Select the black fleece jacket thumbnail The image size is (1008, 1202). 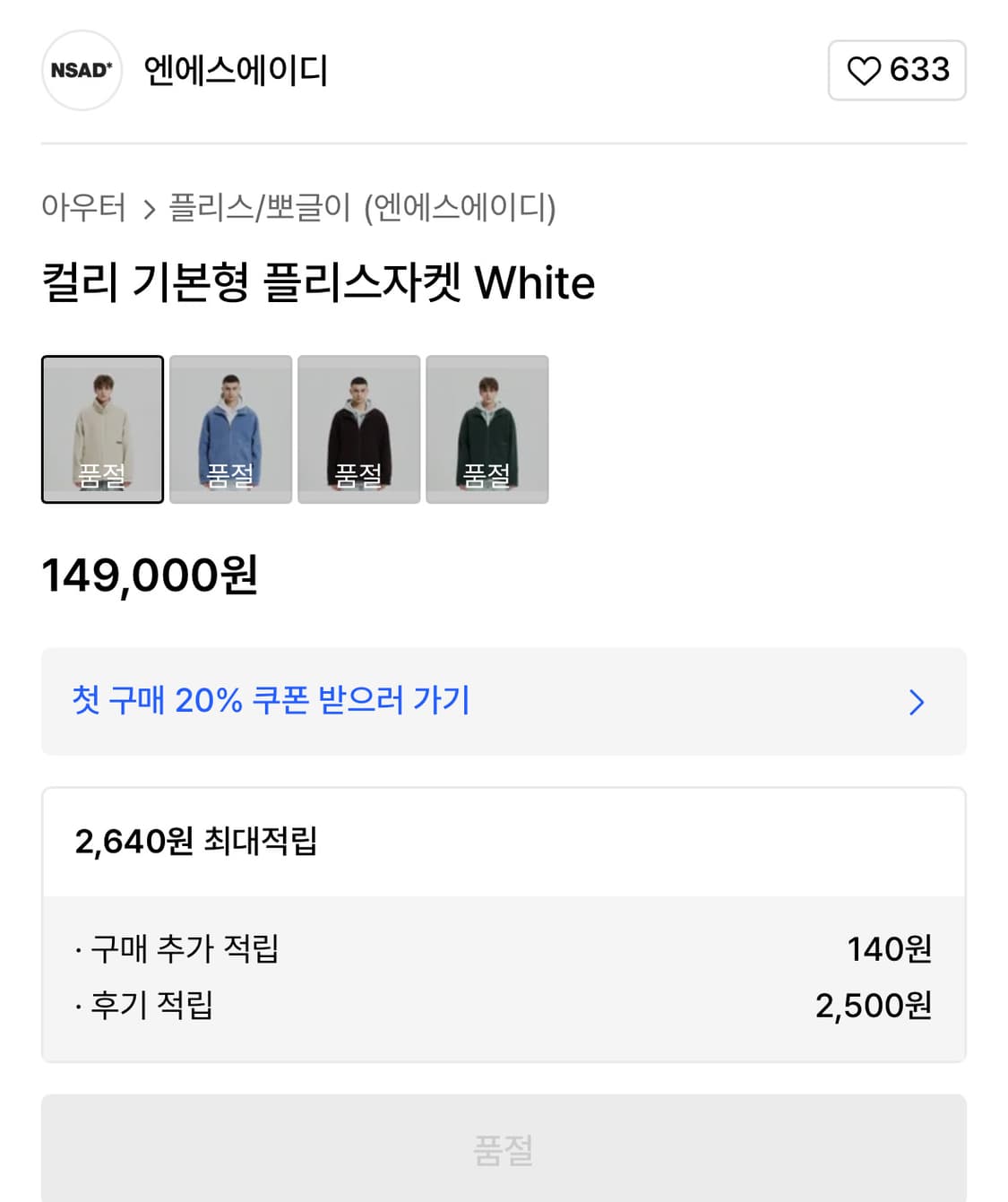[x=358, y=429]
